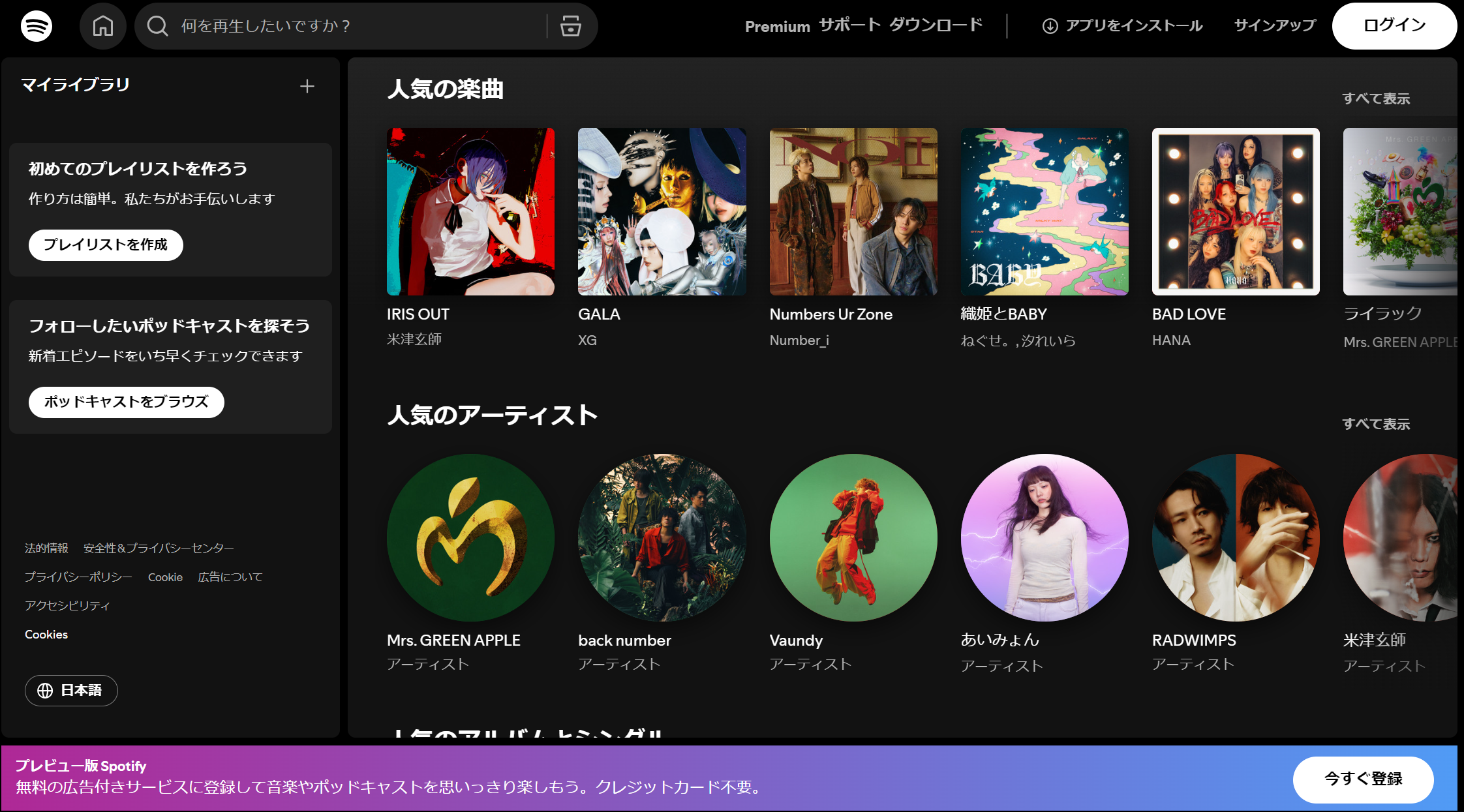
Task: Select the BAD LOVE song by HANA
Action: (x=1236, y=212)
